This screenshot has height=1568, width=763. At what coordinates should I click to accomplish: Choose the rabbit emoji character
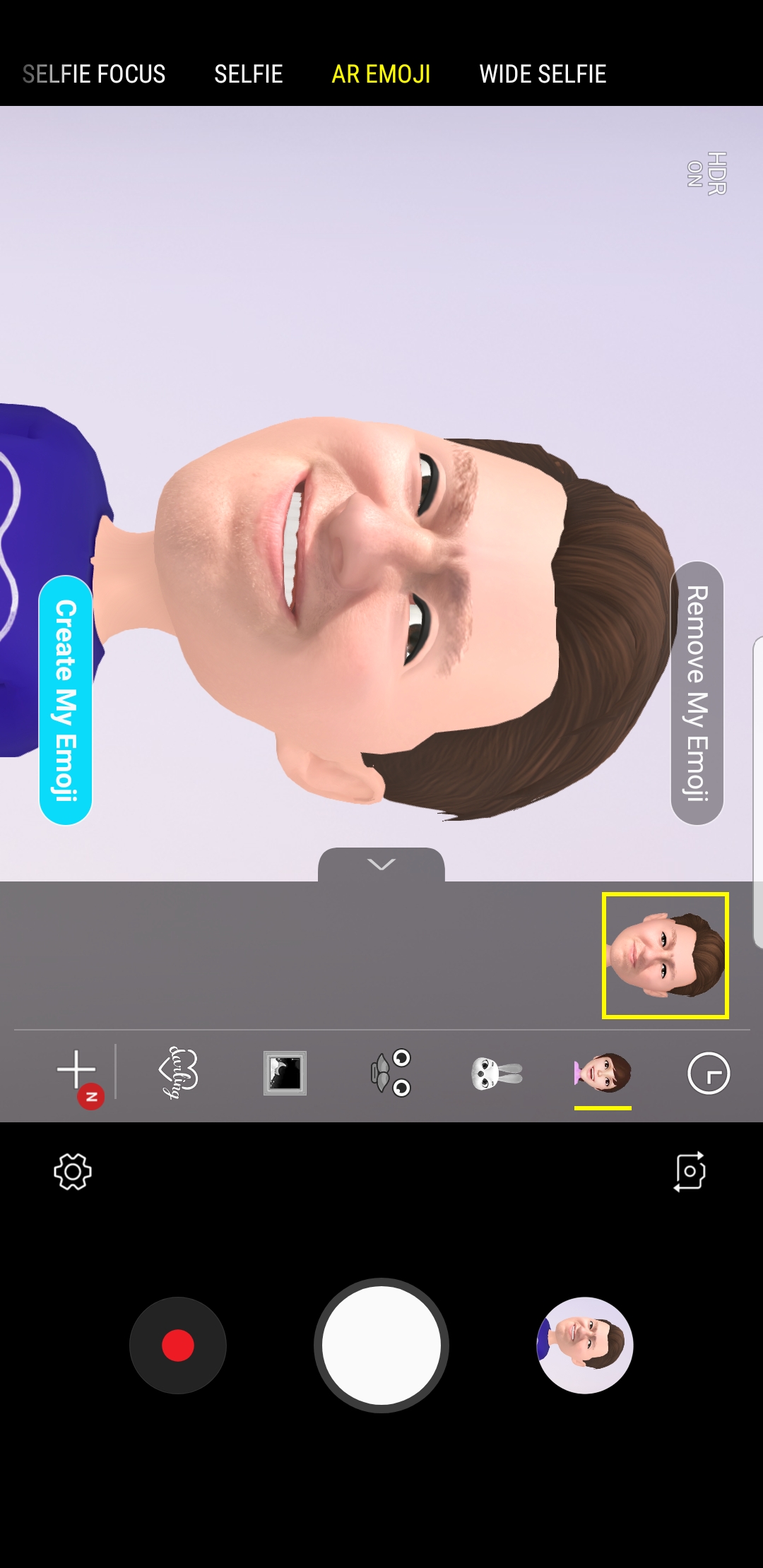(x=497, y=1074)
